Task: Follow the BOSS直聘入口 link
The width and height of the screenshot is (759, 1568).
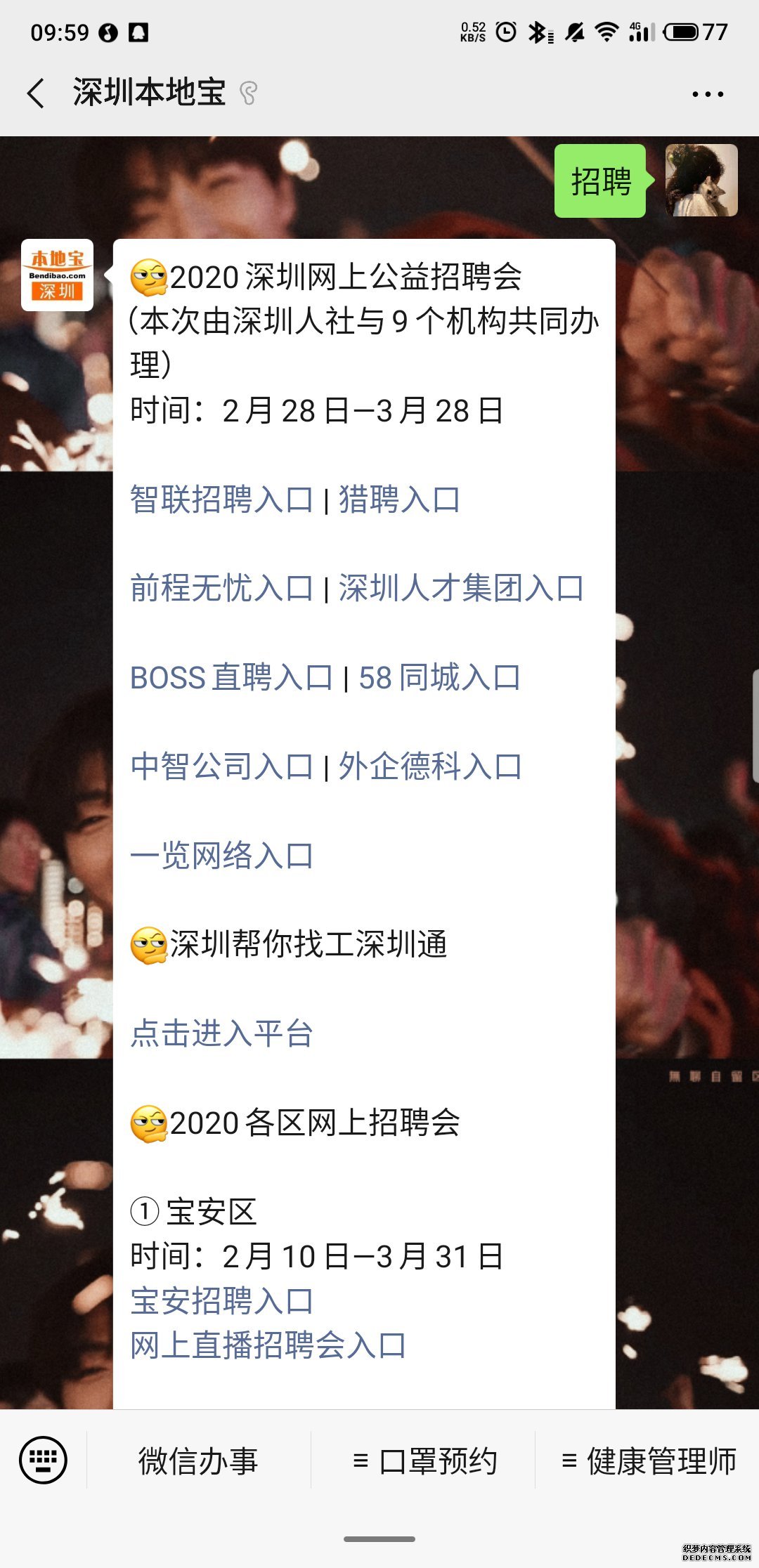Action: click(231, 678)
